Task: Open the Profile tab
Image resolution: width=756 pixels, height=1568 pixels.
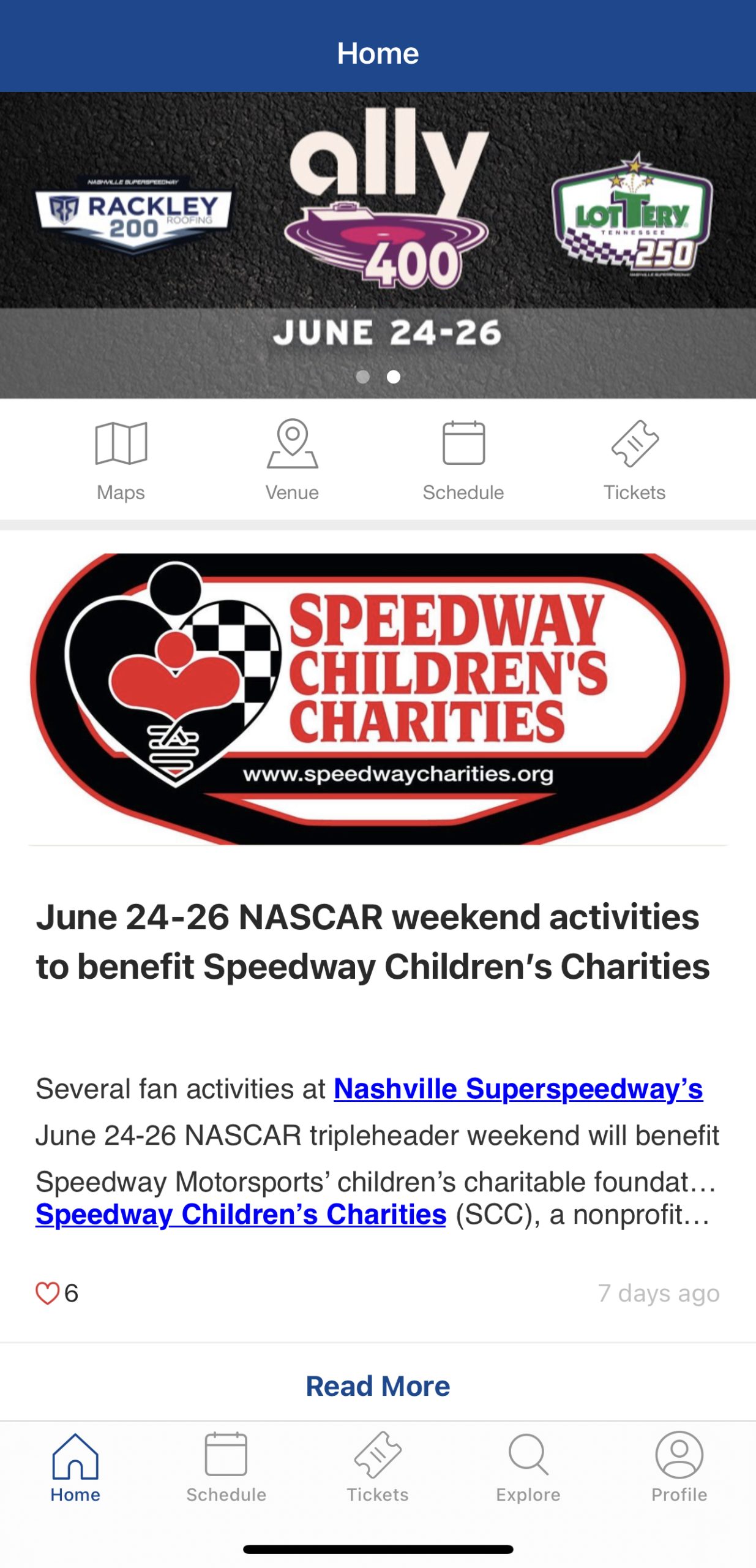Action: [679, 1468]
